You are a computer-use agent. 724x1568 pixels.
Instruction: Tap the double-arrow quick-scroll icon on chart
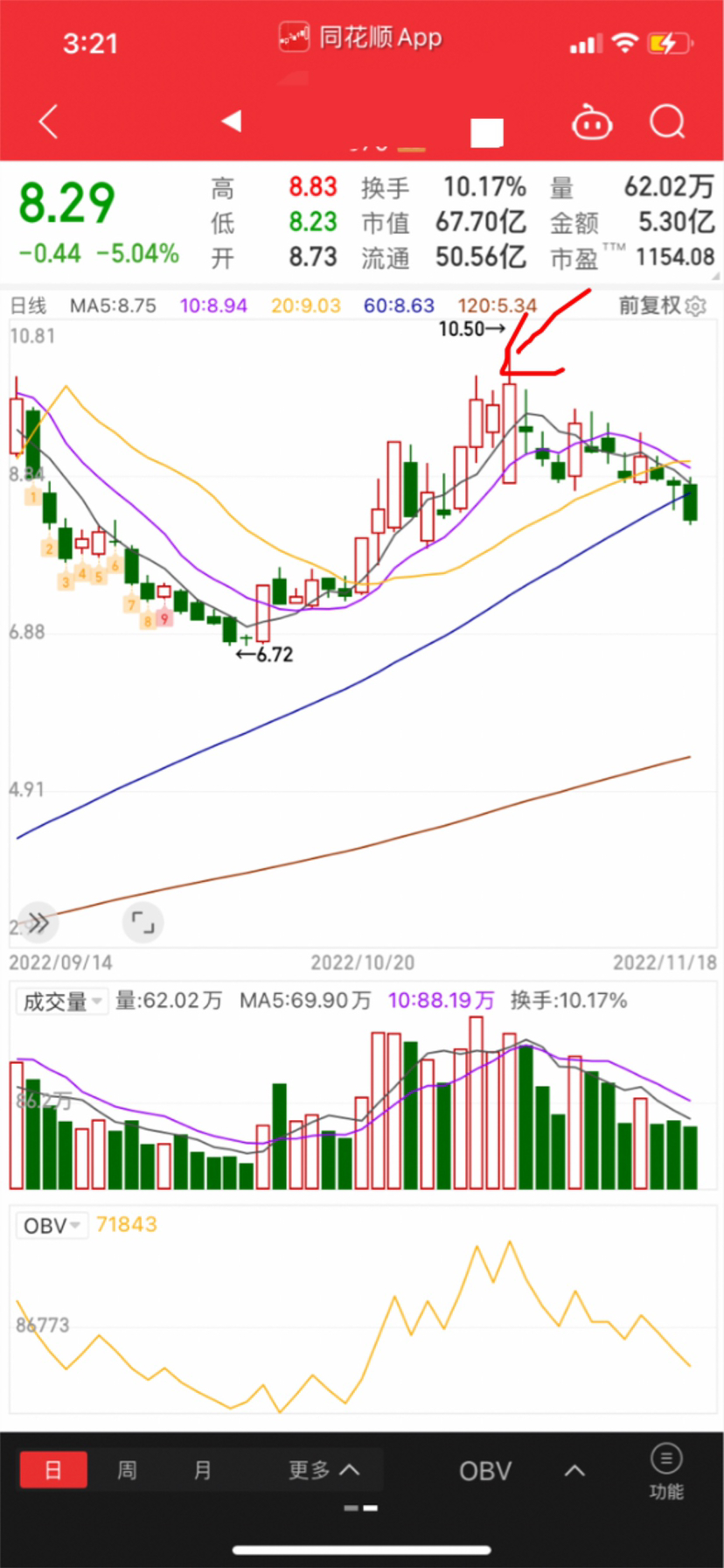[37, 922]
